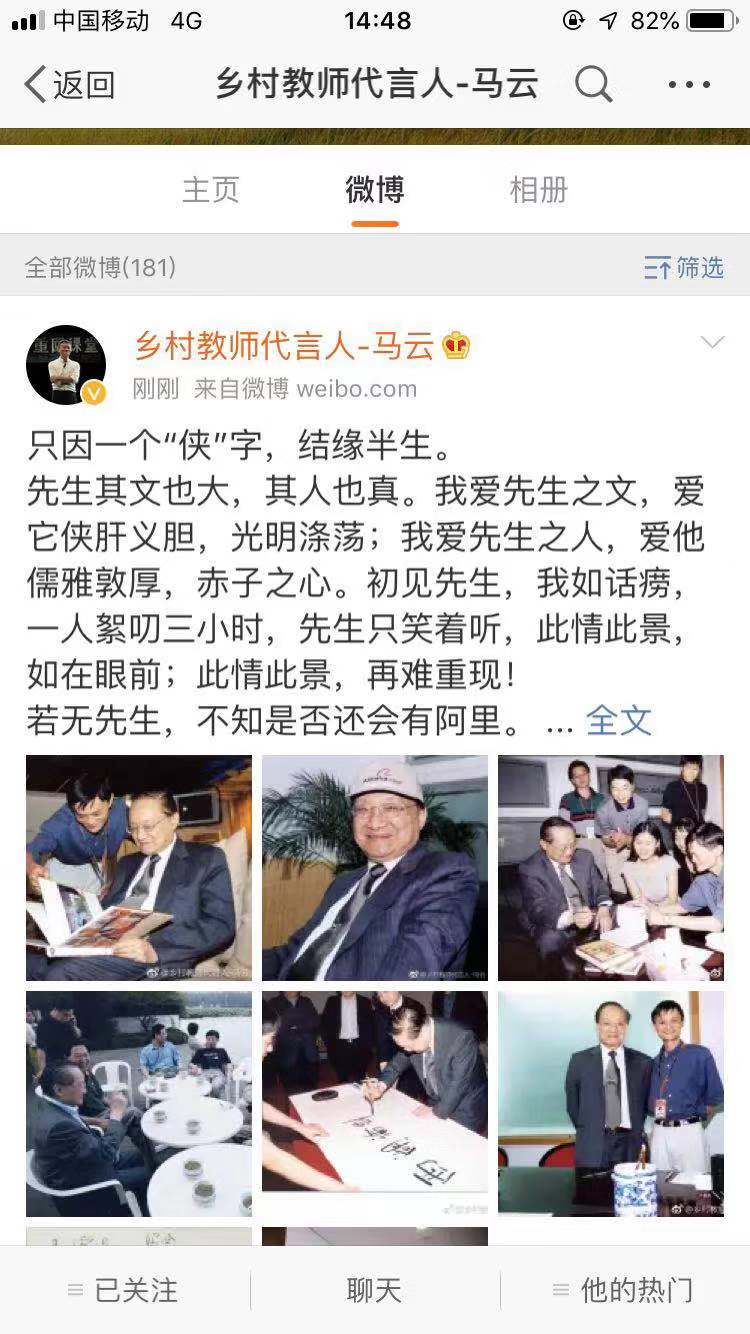
Task: Go back using 返回
Action: (70, 85)
